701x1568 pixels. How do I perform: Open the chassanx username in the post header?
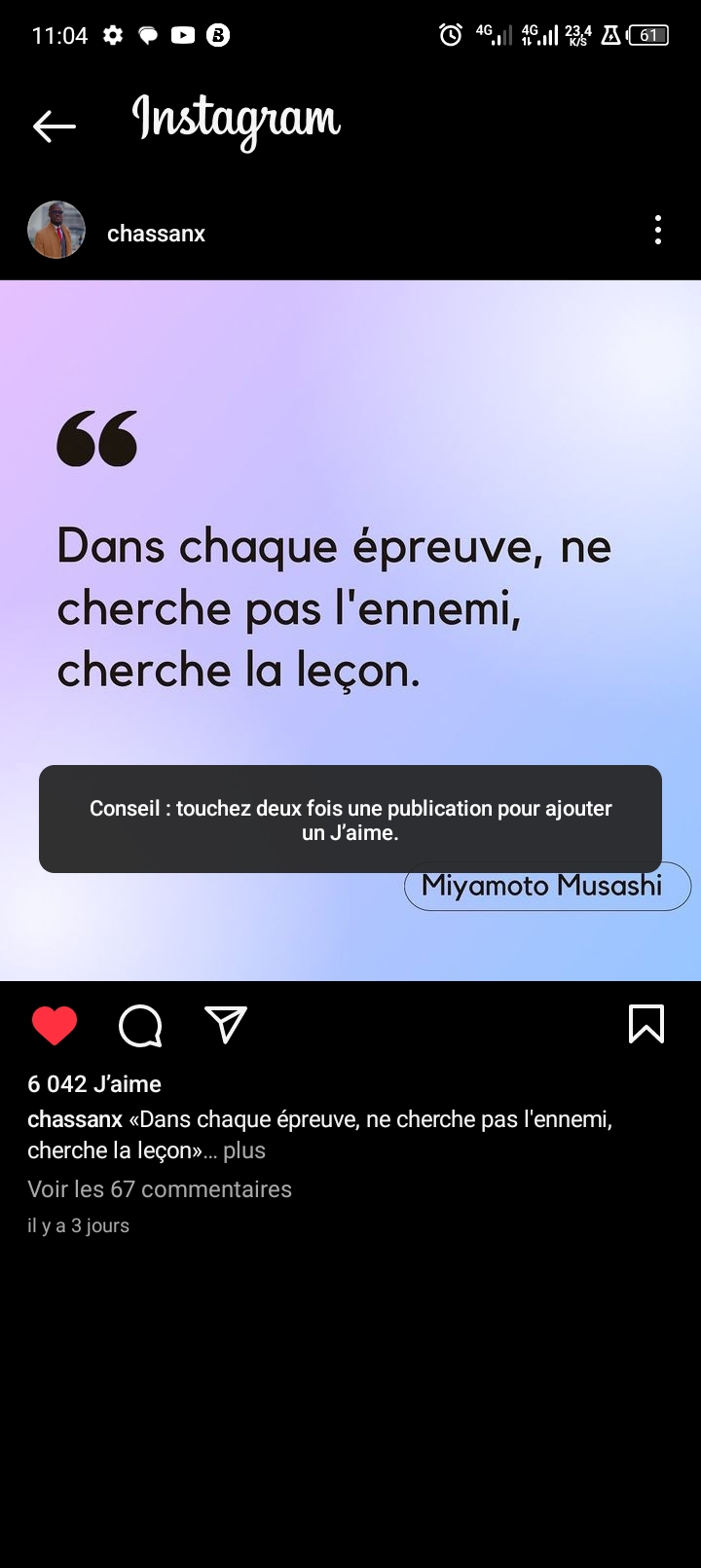pos(156,234)
